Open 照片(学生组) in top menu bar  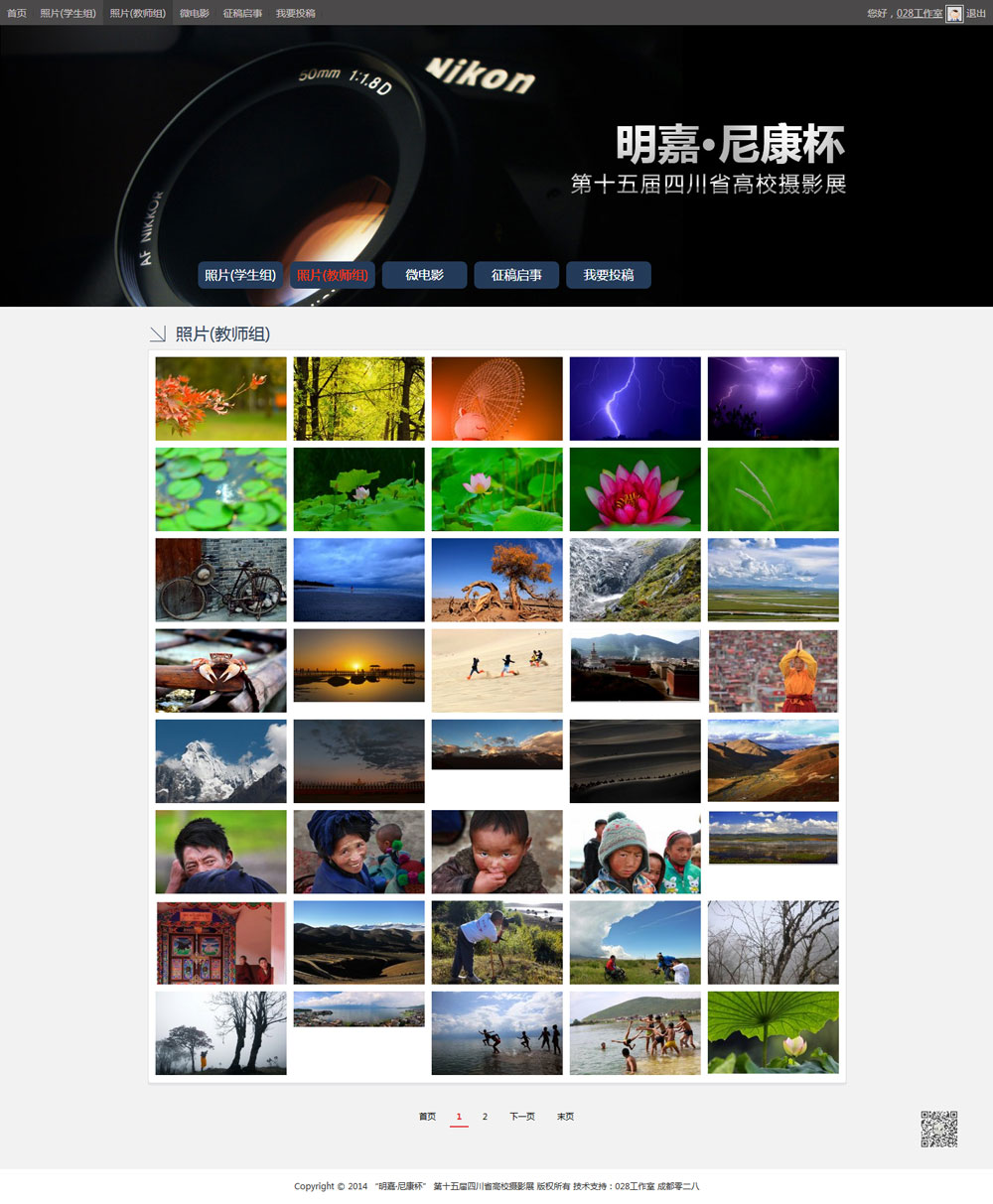click(69, 13)
